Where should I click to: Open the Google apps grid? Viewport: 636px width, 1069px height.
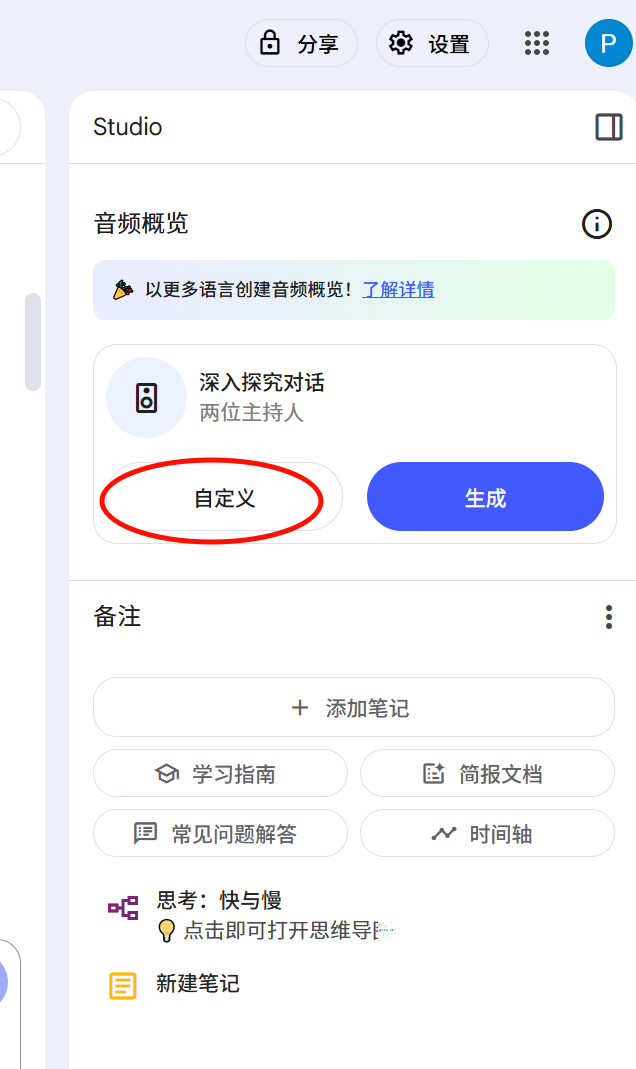(x=537, y=44)
